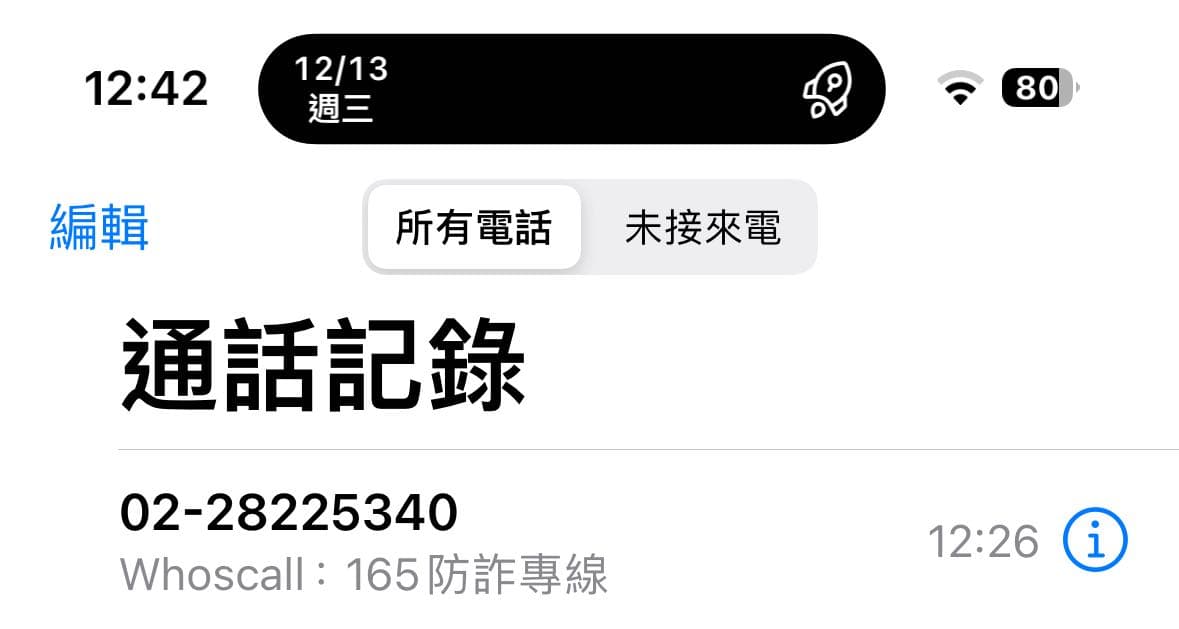Screen dimensions: 1179x629
Task: Switch to the 未接來電 tab
Action: click(702, 228)
